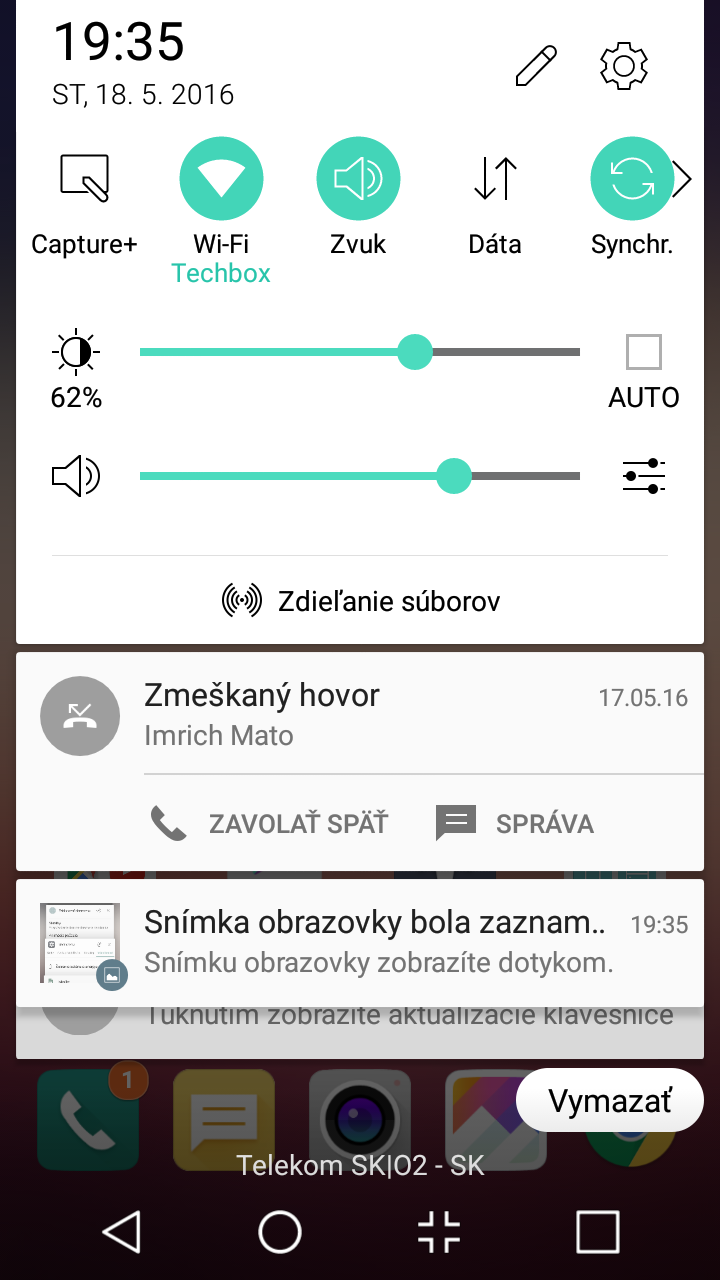Tap the volume slider track

point(360,476)
